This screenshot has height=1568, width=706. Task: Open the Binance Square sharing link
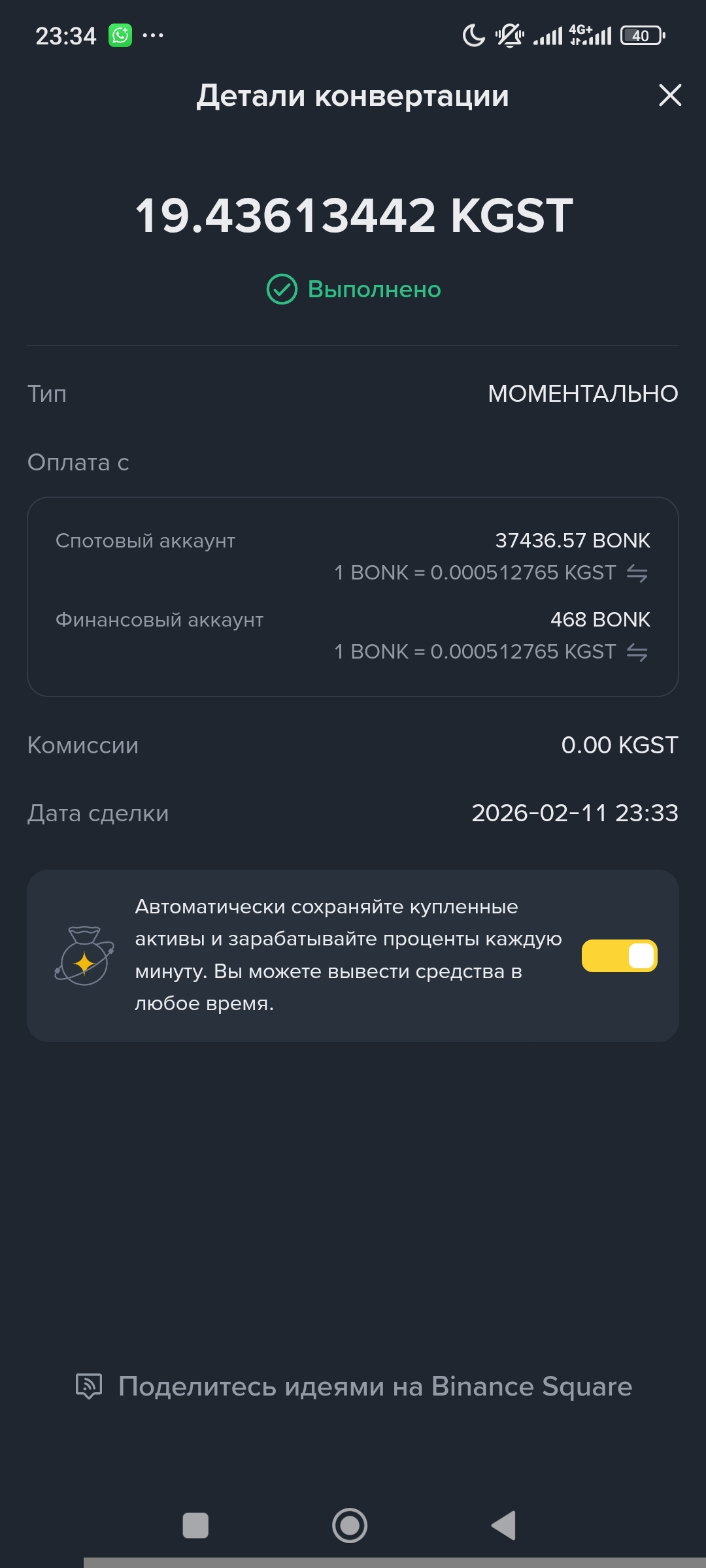354,1386
